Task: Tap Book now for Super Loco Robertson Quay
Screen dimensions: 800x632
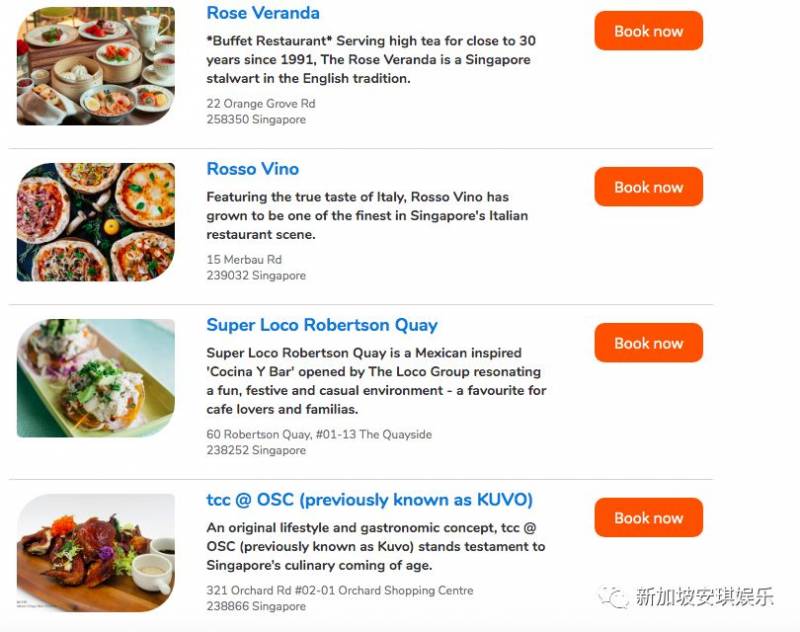Action: (648, 343)
